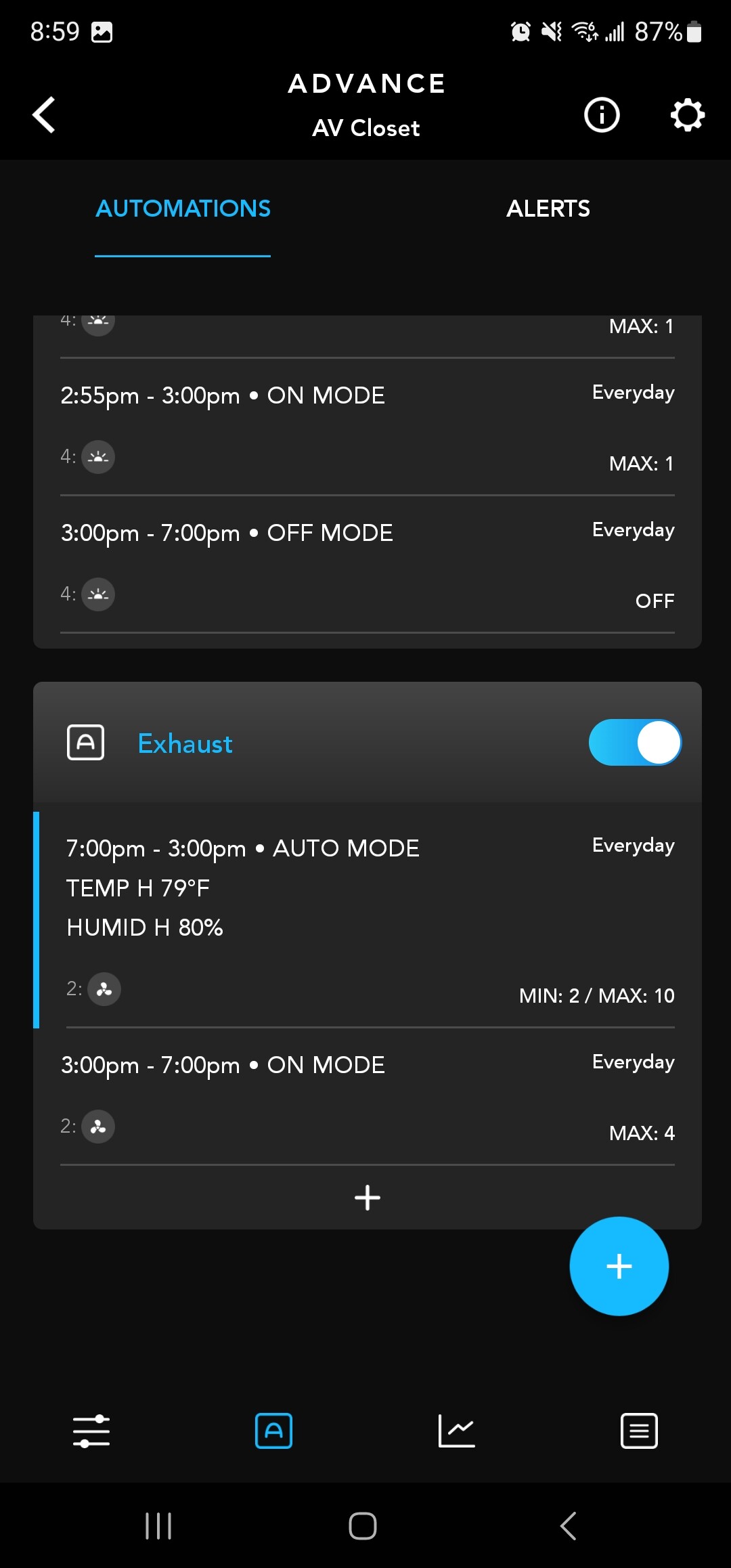Add a schedule inside the Exhaust card
This screenshot has width=731, height=1568.
tap(368, 1198)
